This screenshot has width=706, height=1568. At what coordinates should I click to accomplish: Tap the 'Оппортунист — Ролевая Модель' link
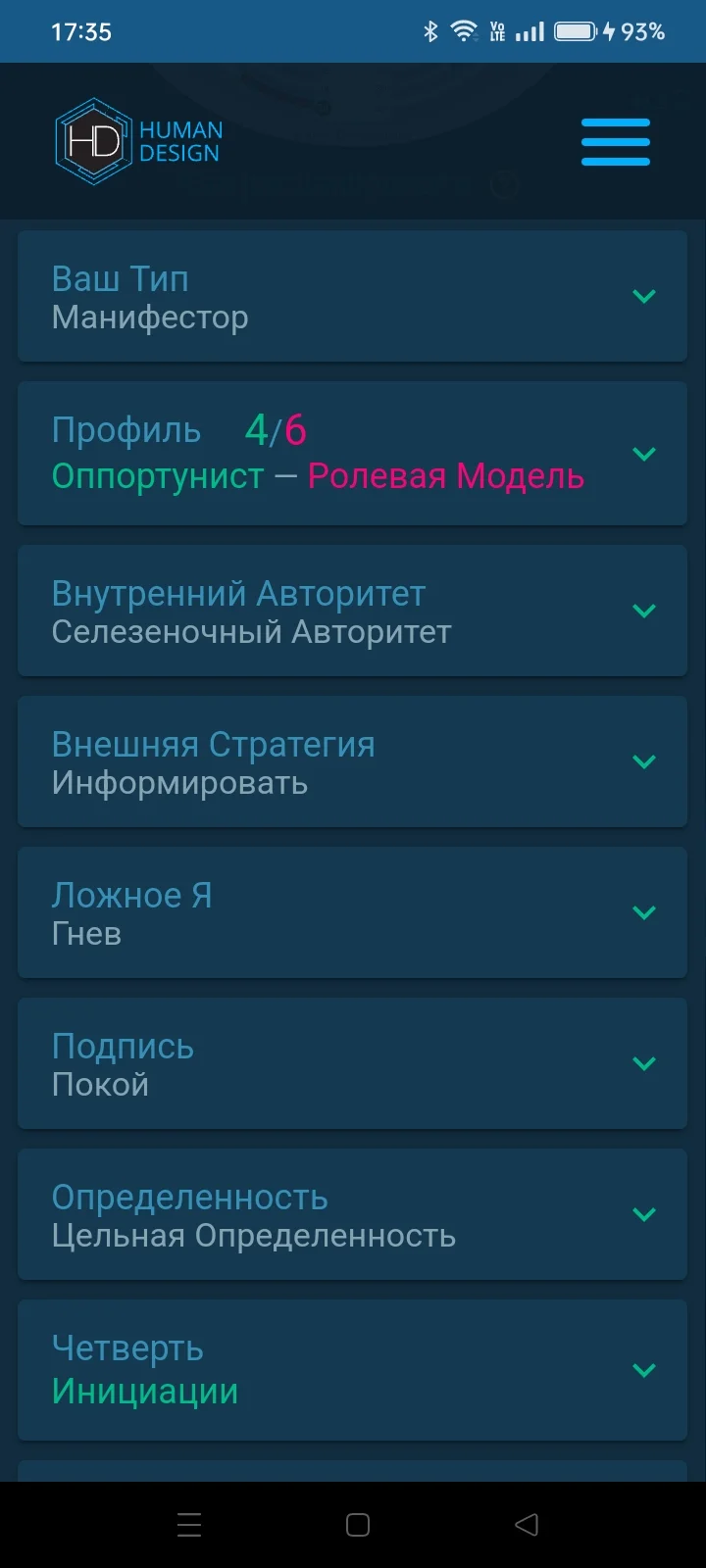[x=318, y=475]
